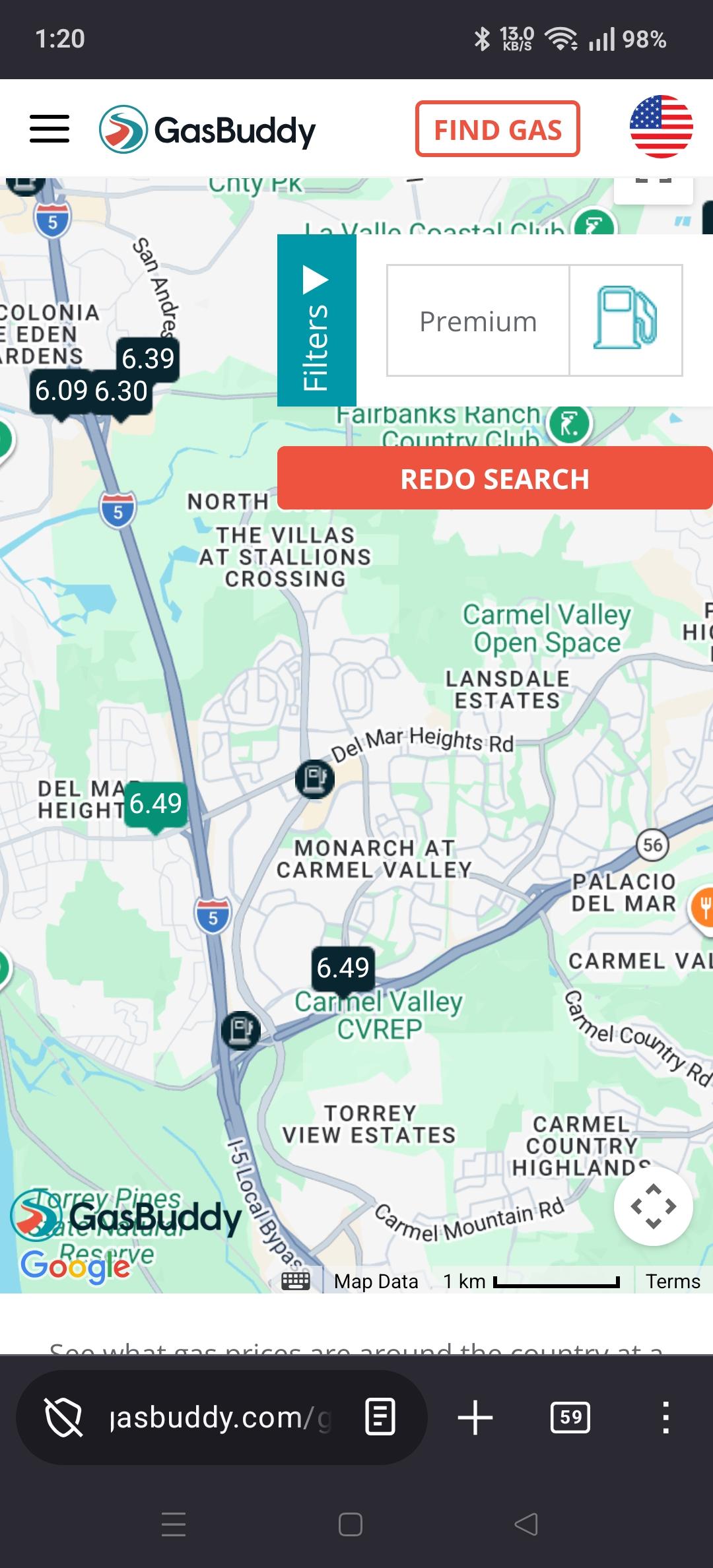Go back with the system back button
713x1568 pixels.
pos(526,1524)
